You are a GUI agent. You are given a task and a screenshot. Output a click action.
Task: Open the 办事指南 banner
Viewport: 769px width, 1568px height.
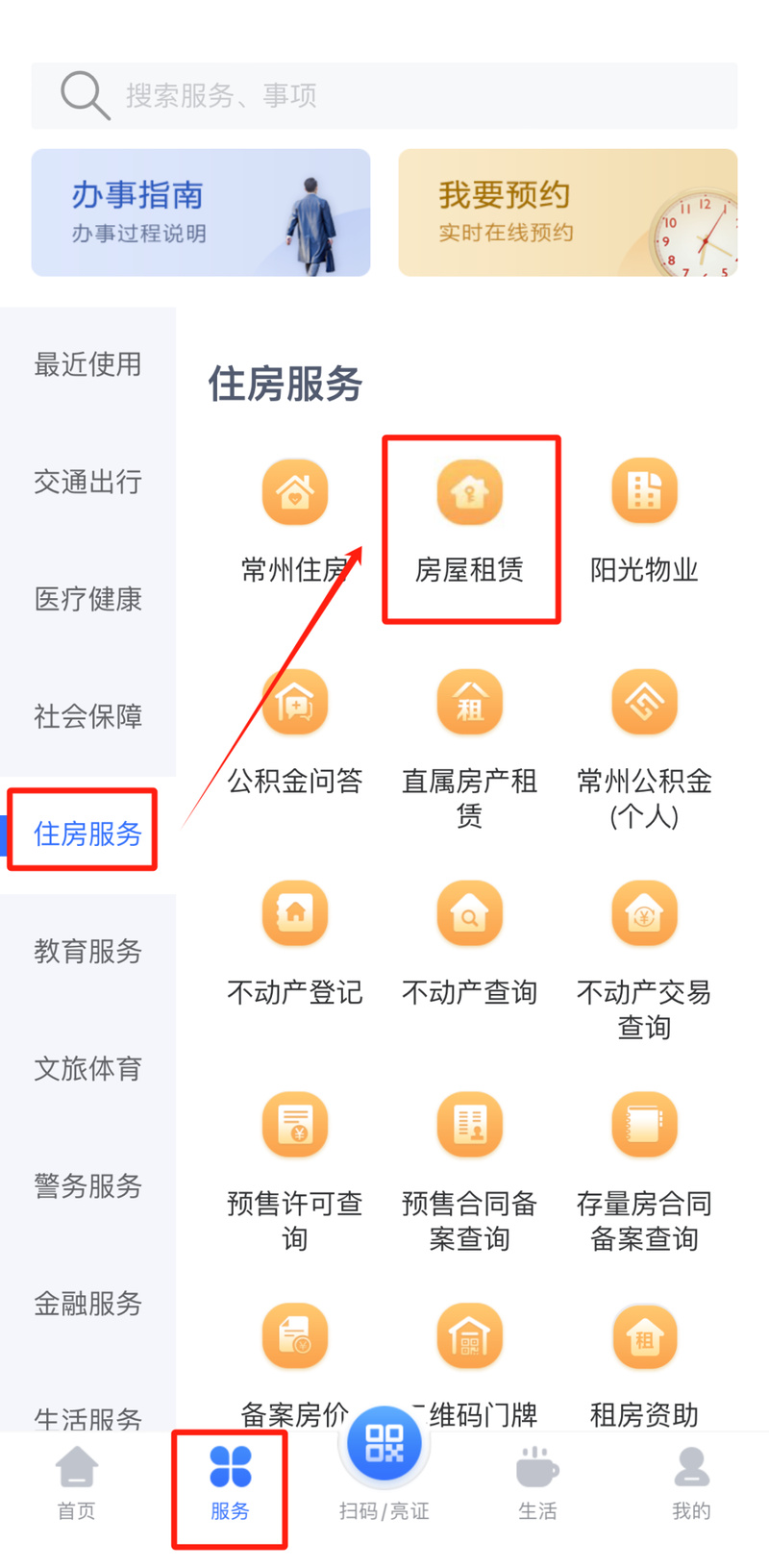201,212
